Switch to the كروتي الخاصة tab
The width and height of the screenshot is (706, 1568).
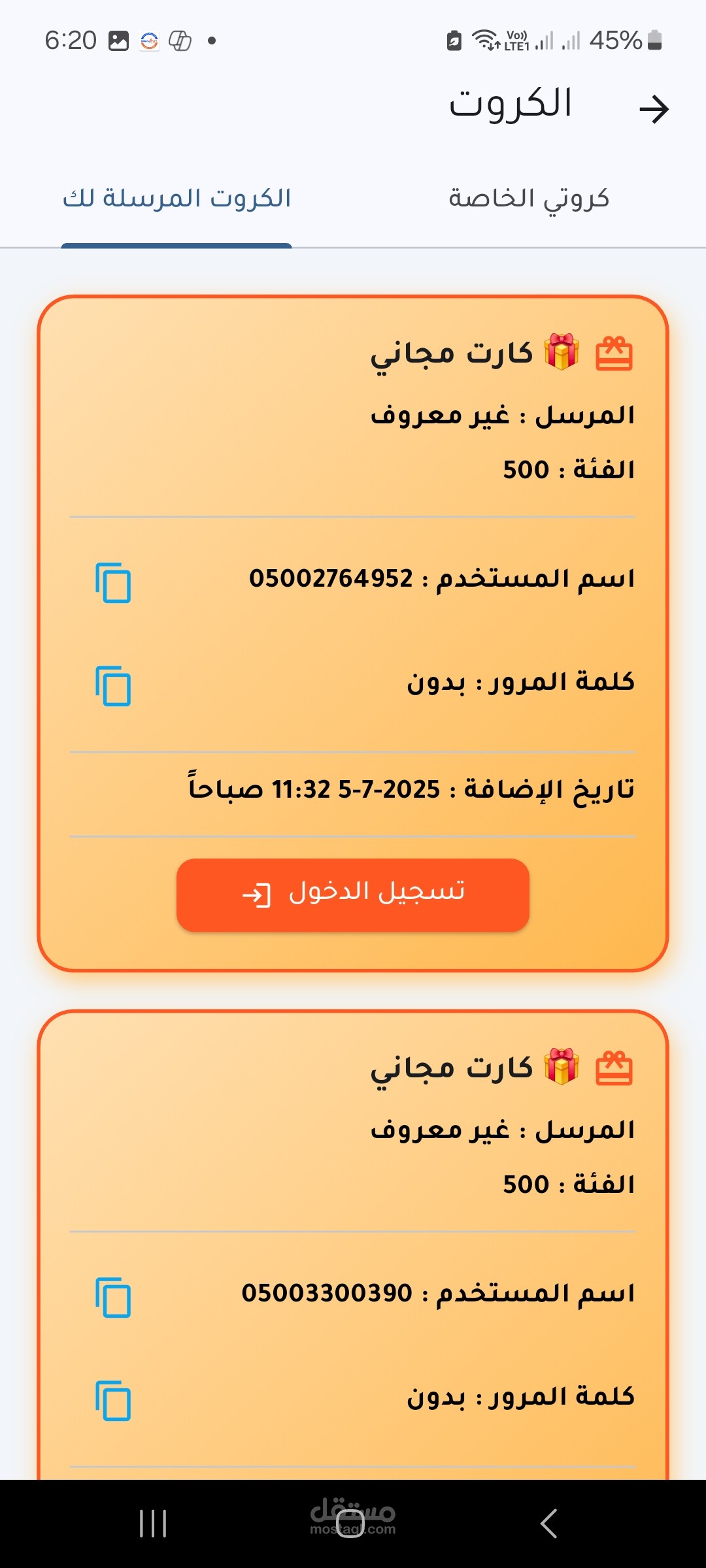coord(529,199)
